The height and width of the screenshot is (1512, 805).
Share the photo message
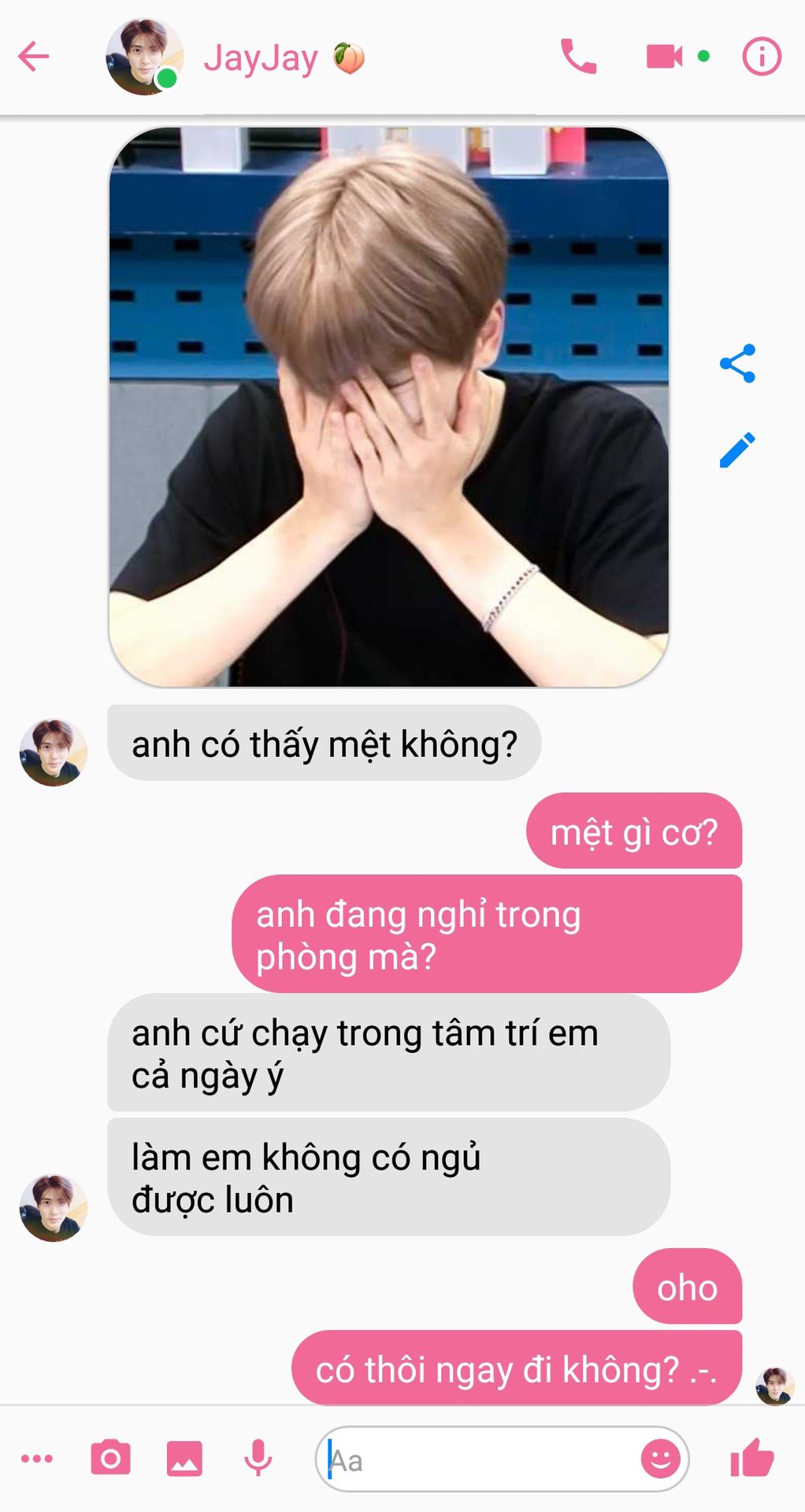pyautogui.click(x=737, y=364)
